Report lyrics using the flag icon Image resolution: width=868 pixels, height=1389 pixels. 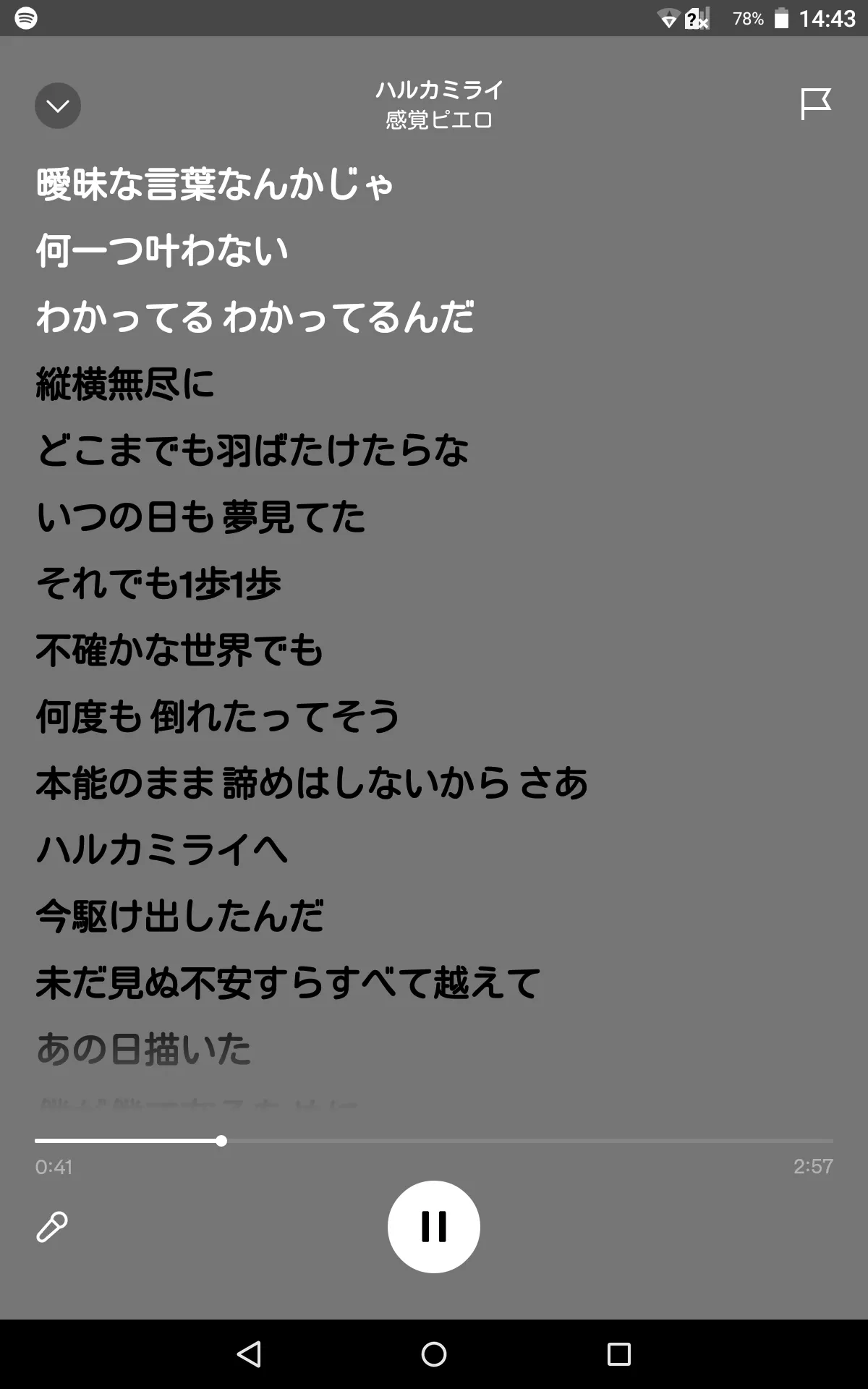tap(816, 104)
